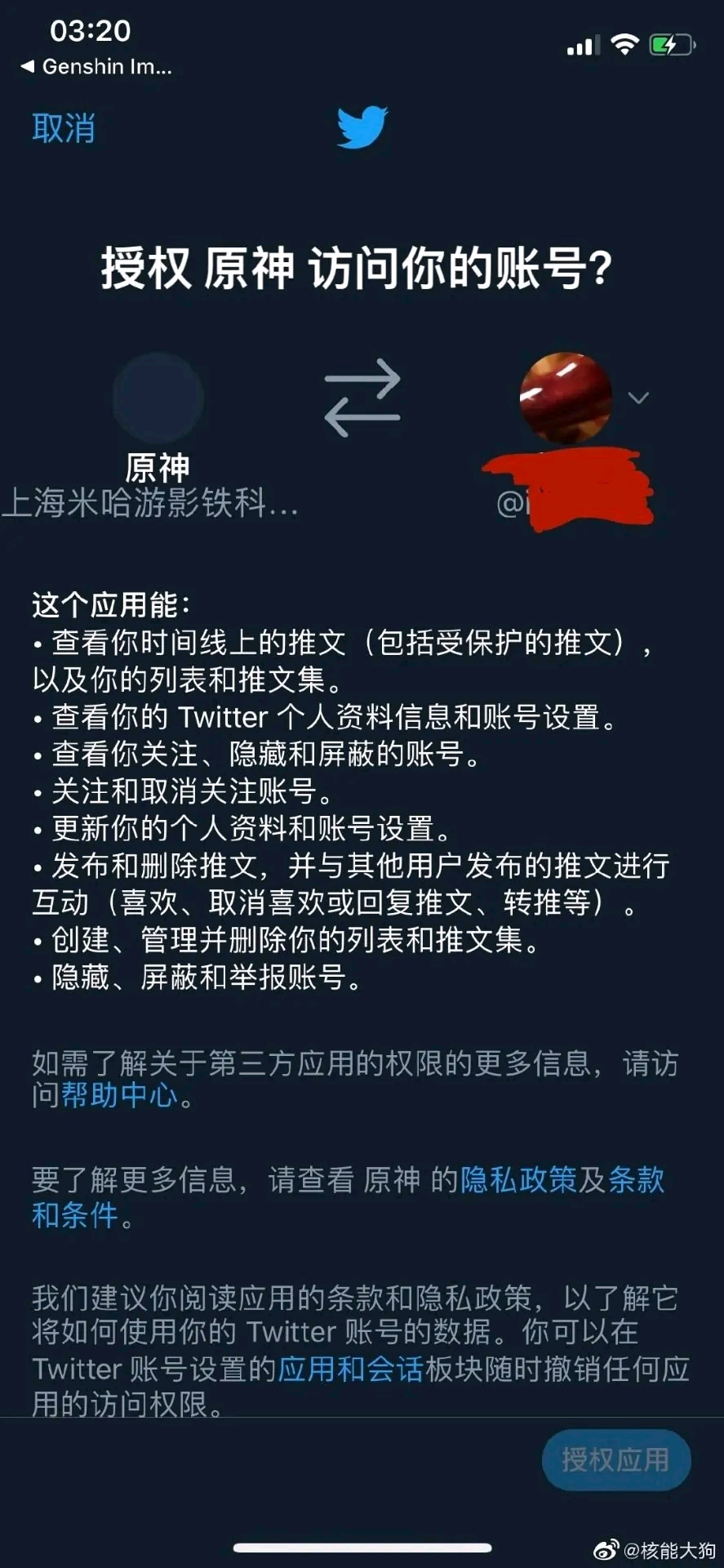The image size is (724, 1568).
Task: Open 原神's 隐私政策 link
Action: (518, 1179)
